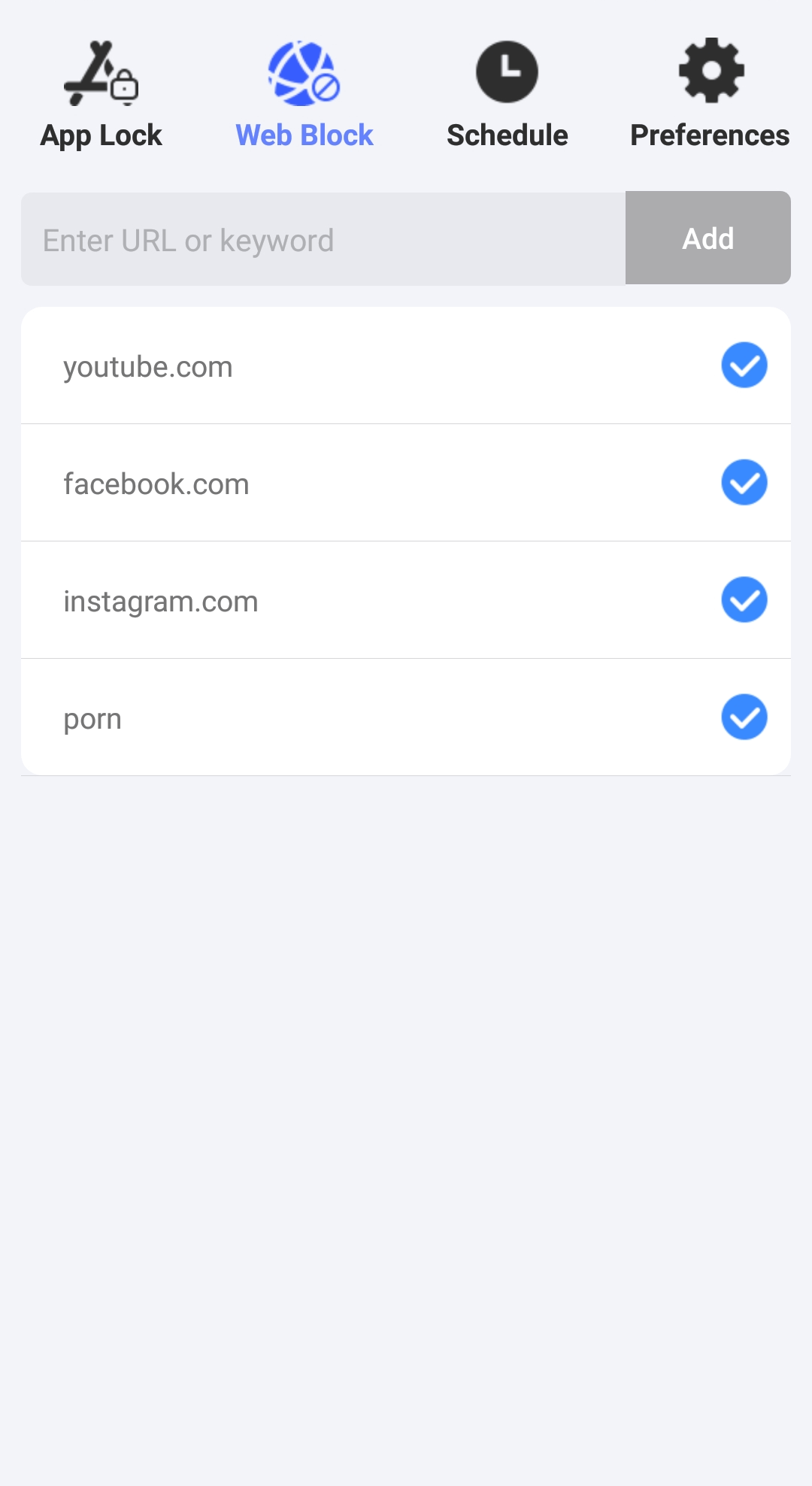Tap the clock face in Schedule icon
Screen dimensions: 812x1486
(x=507, y=70)
